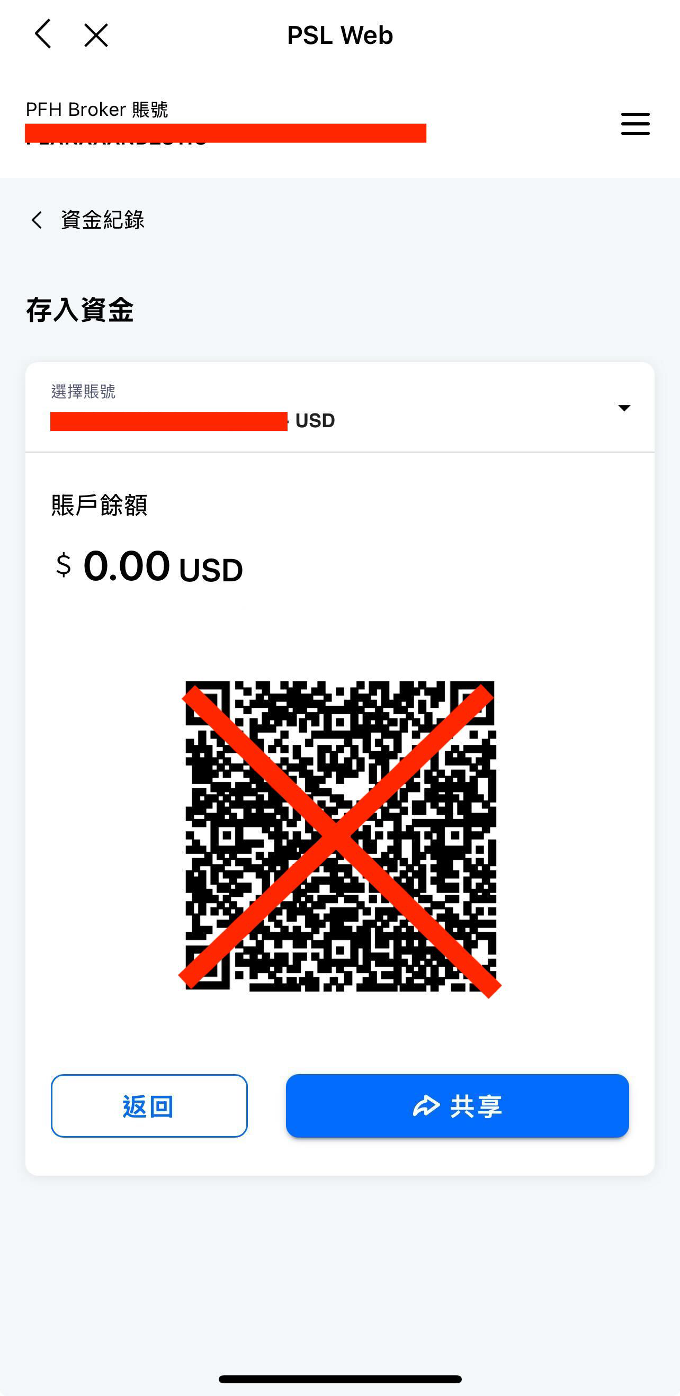Viewport: 680px width, 1396px height.
Task: Return to 資金紀錄 page
Action: [x=88, y=220]
